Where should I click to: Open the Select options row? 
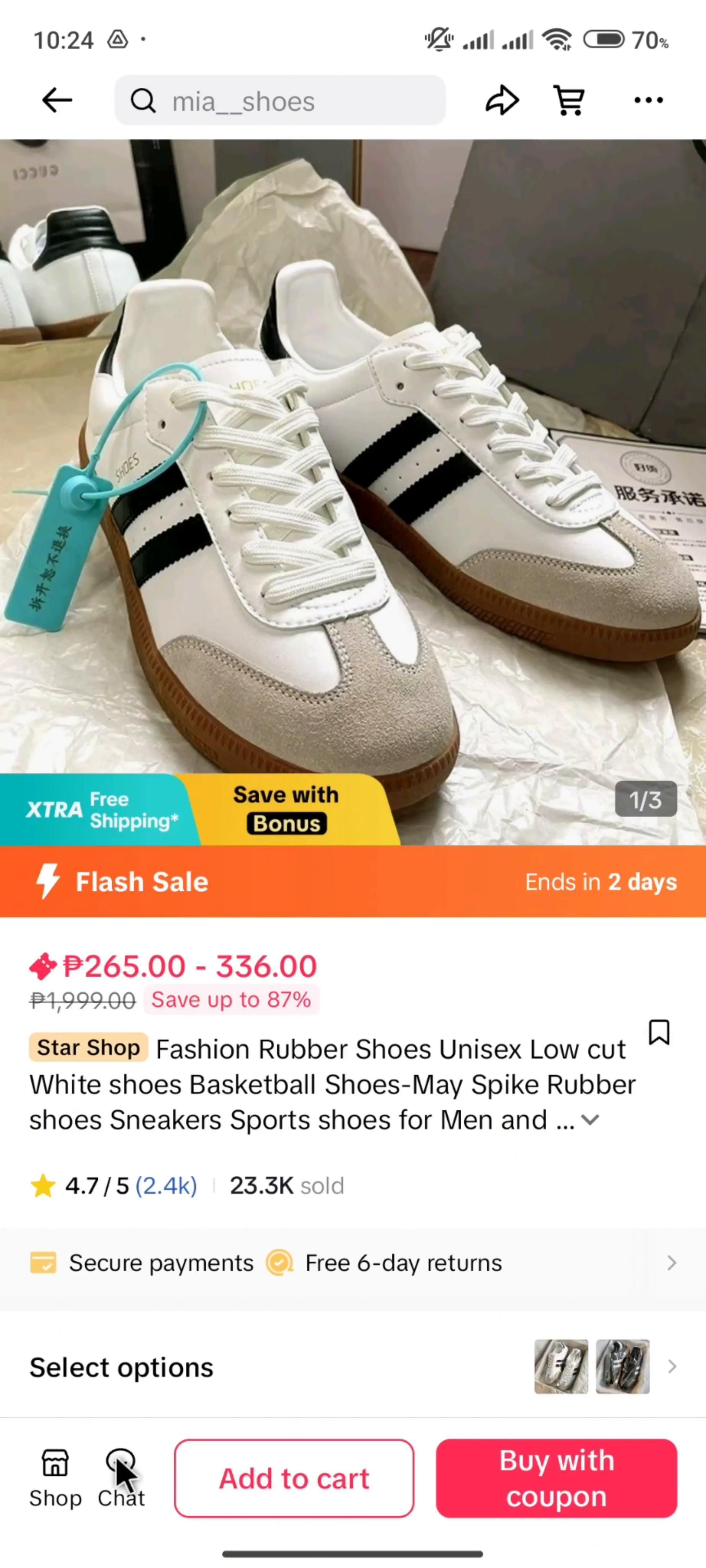[353, 1367]
